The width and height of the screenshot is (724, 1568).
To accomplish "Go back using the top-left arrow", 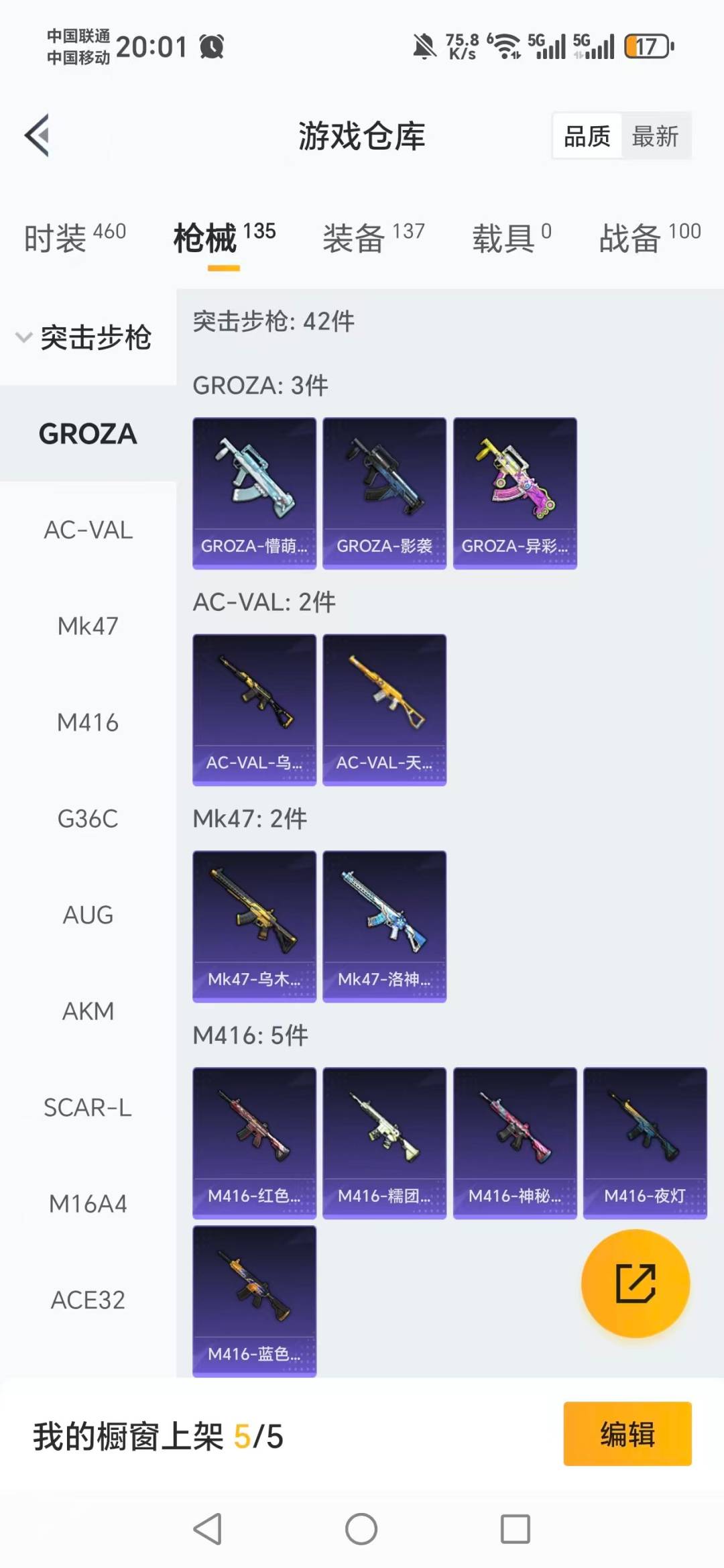I will pos(38,135).
